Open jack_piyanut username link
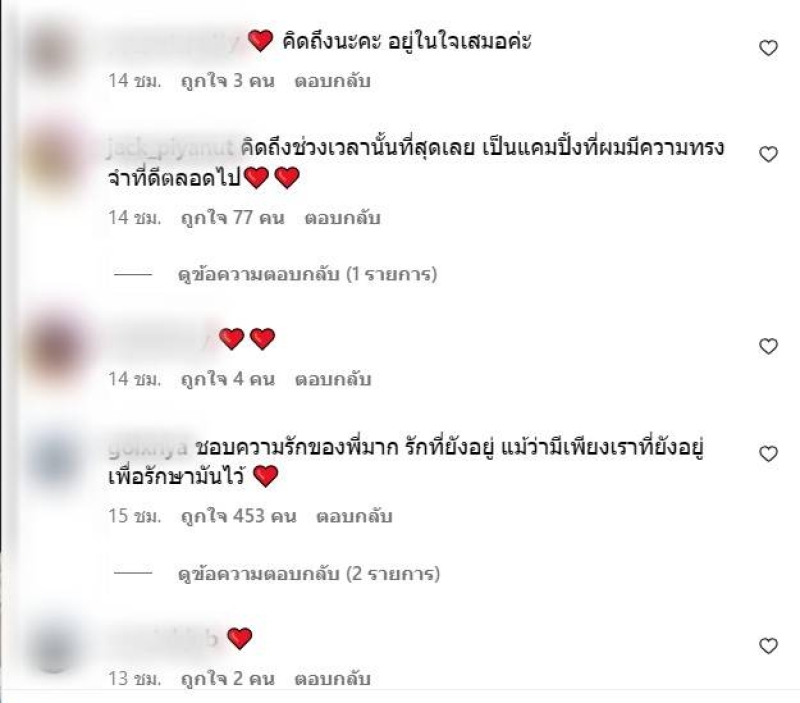This screenshot has width=800, height=703. pos(167,148)
